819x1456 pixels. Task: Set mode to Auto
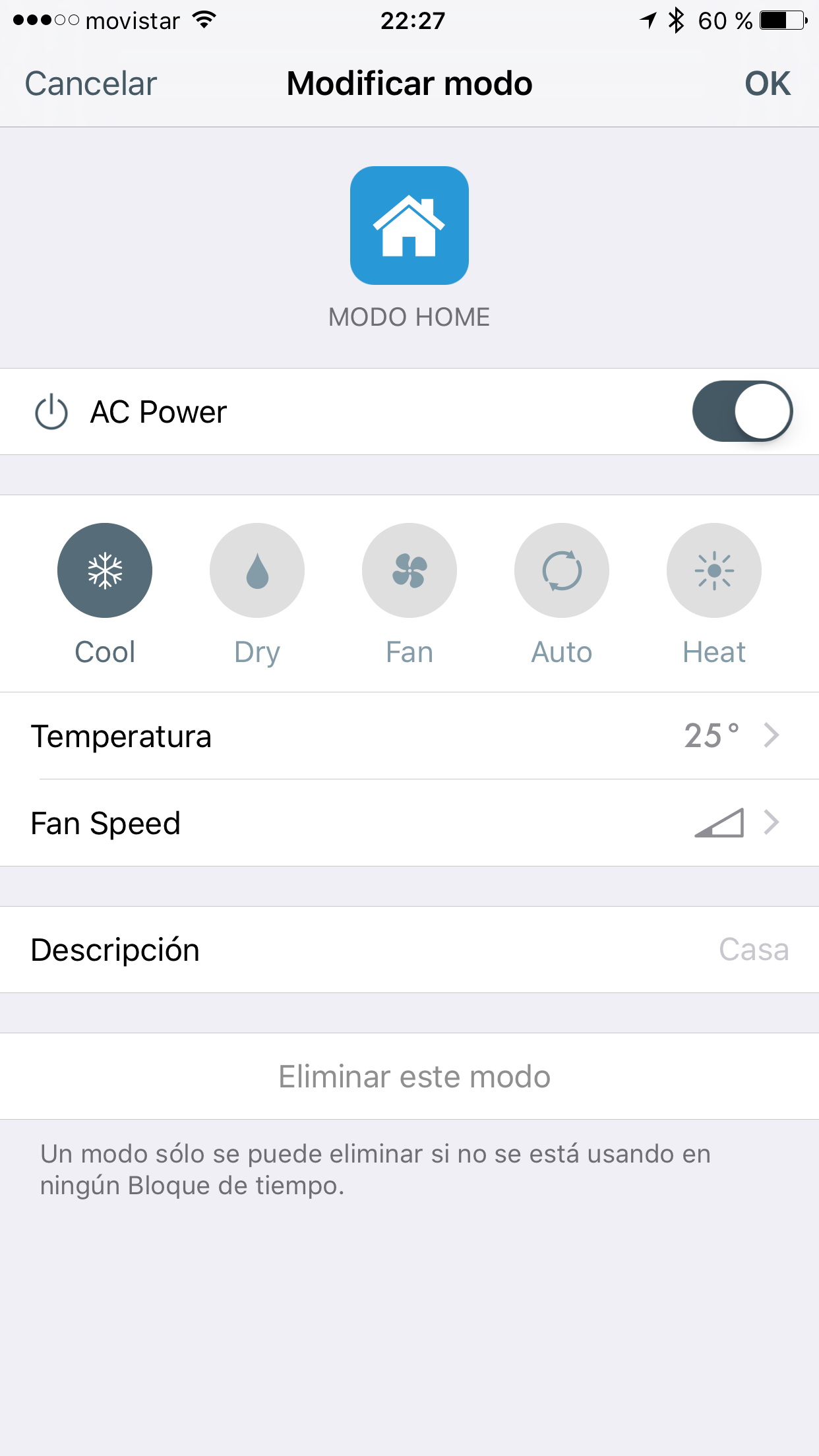coord(562,570)
